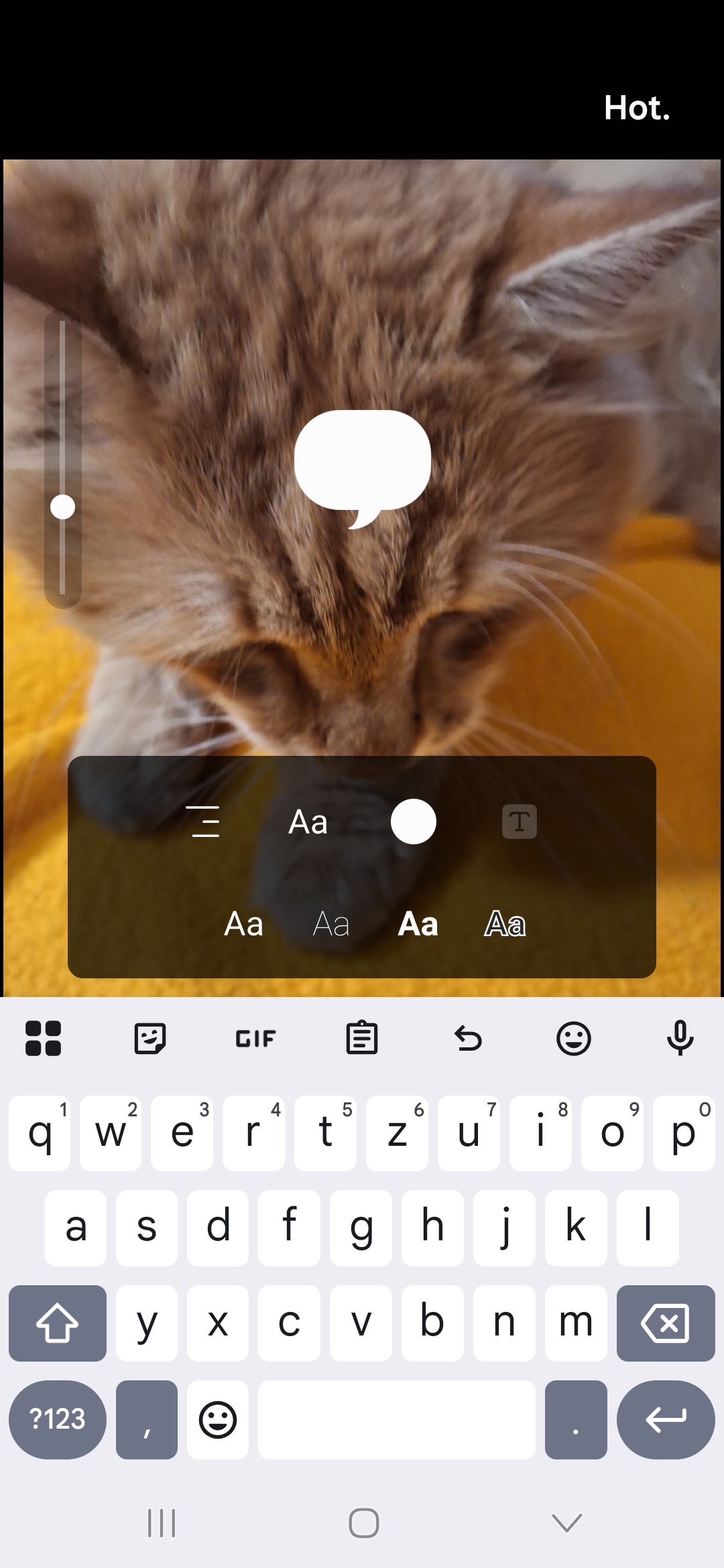Image resolution: width=724 pixels, height=1568 pixels.
Task: Open the keyboard clipboard
Action: pos(362,1039)
